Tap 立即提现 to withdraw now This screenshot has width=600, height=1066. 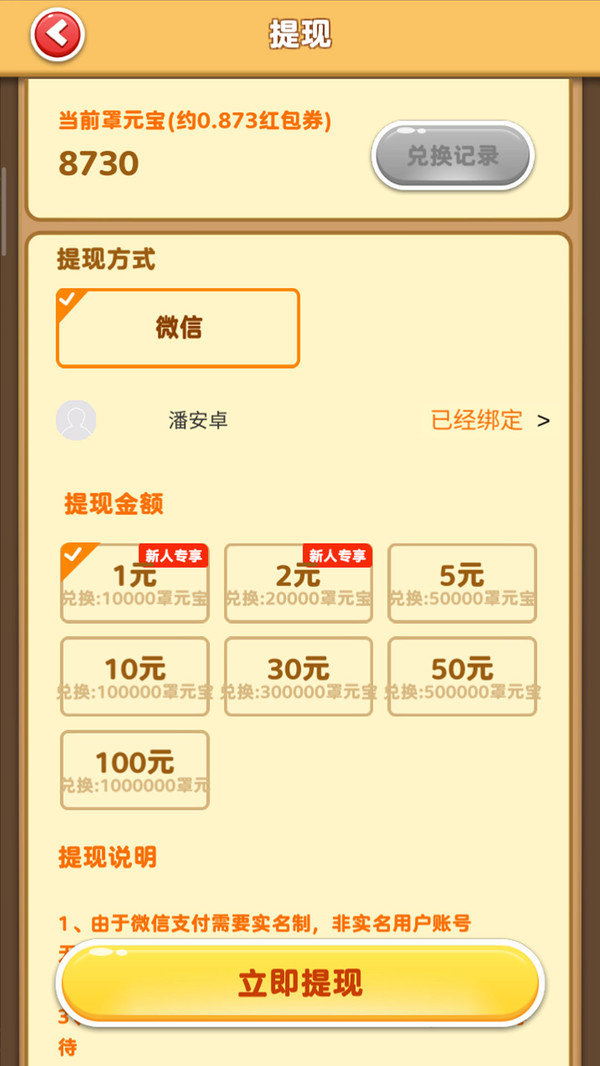(x=300, y=983)
